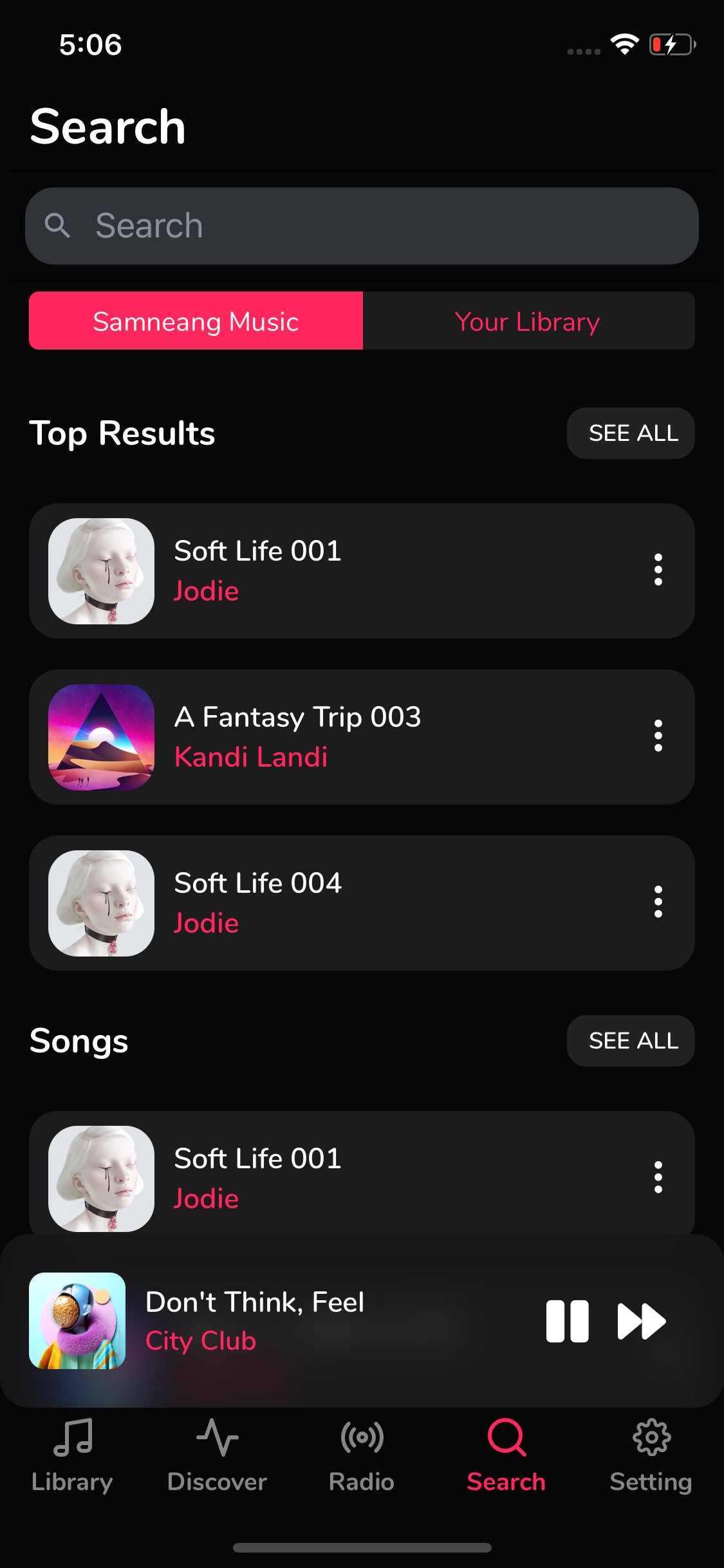Tap inside the Search input field
The height and width of the screenshot is (1568, 724).
[362, 225]
